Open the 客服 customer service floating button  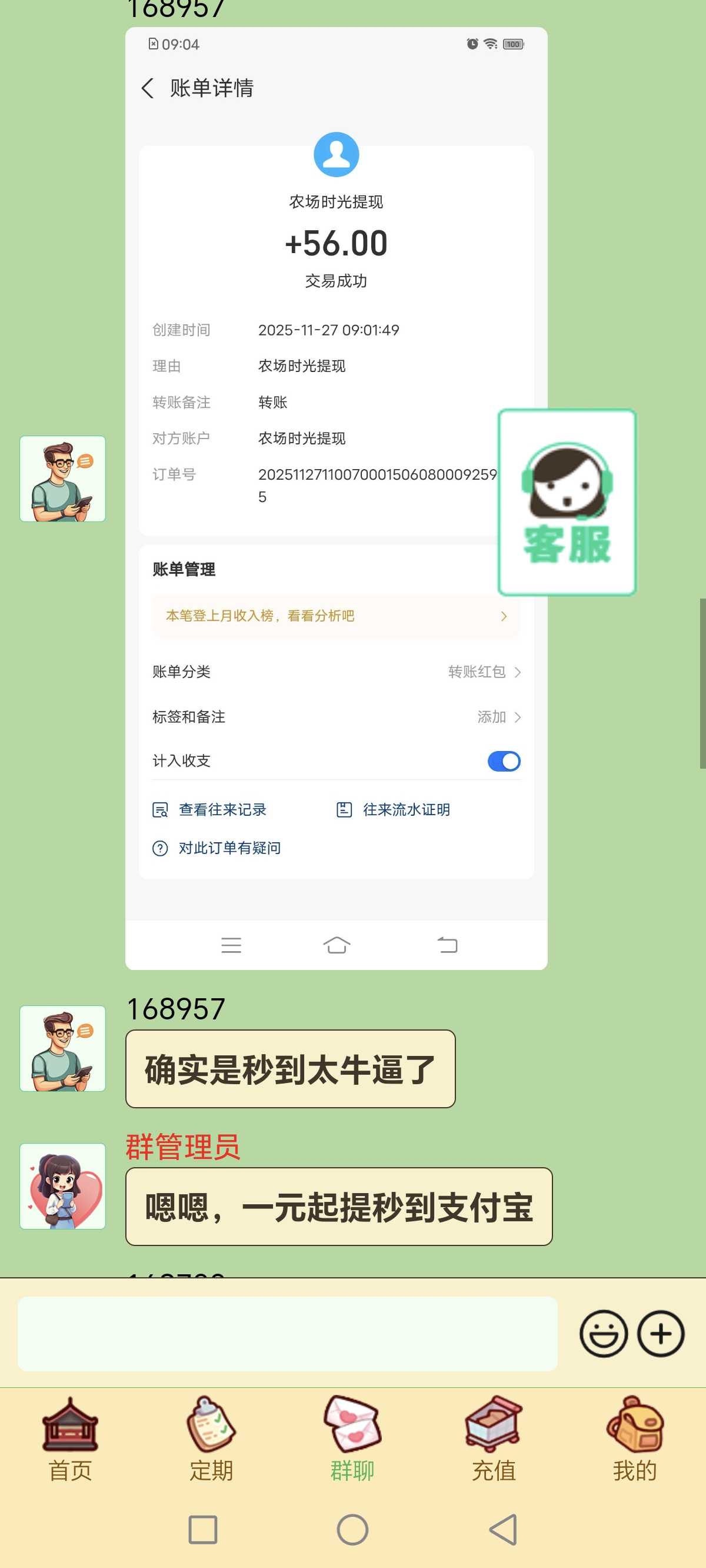[567, 502]
